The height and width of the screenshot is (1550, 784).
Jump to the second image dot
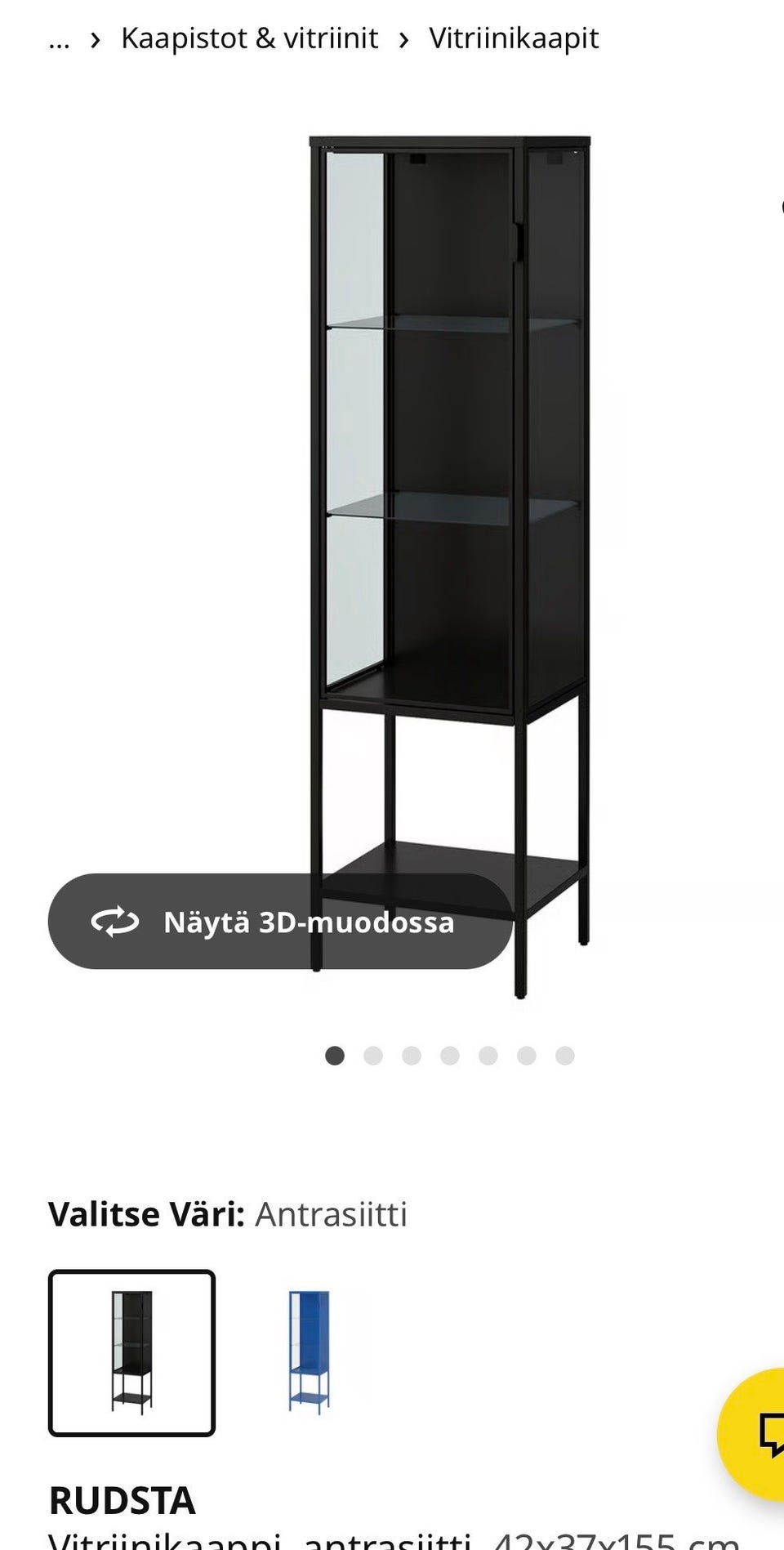[373, 1056]
